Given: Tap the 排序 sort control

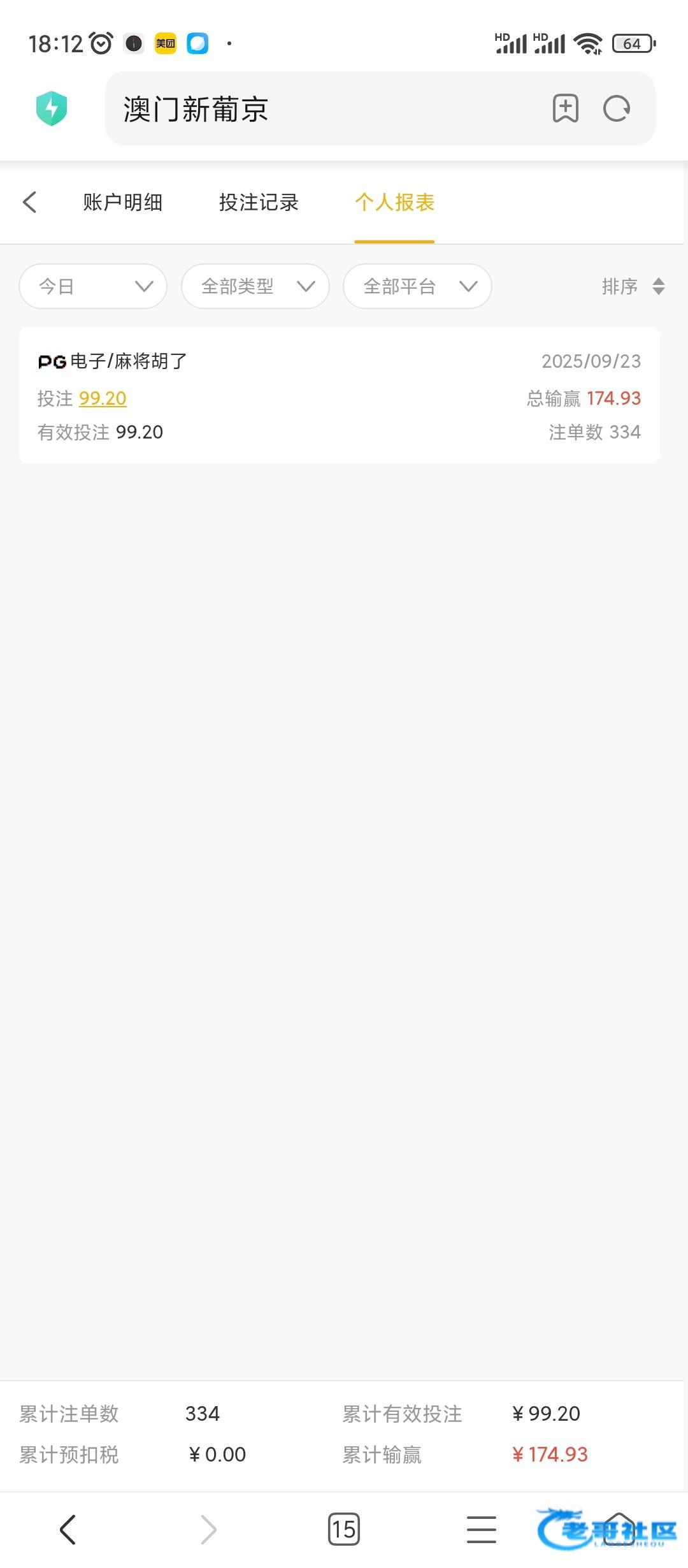Looking at the screenshot, I should click(x=634, y=286).
